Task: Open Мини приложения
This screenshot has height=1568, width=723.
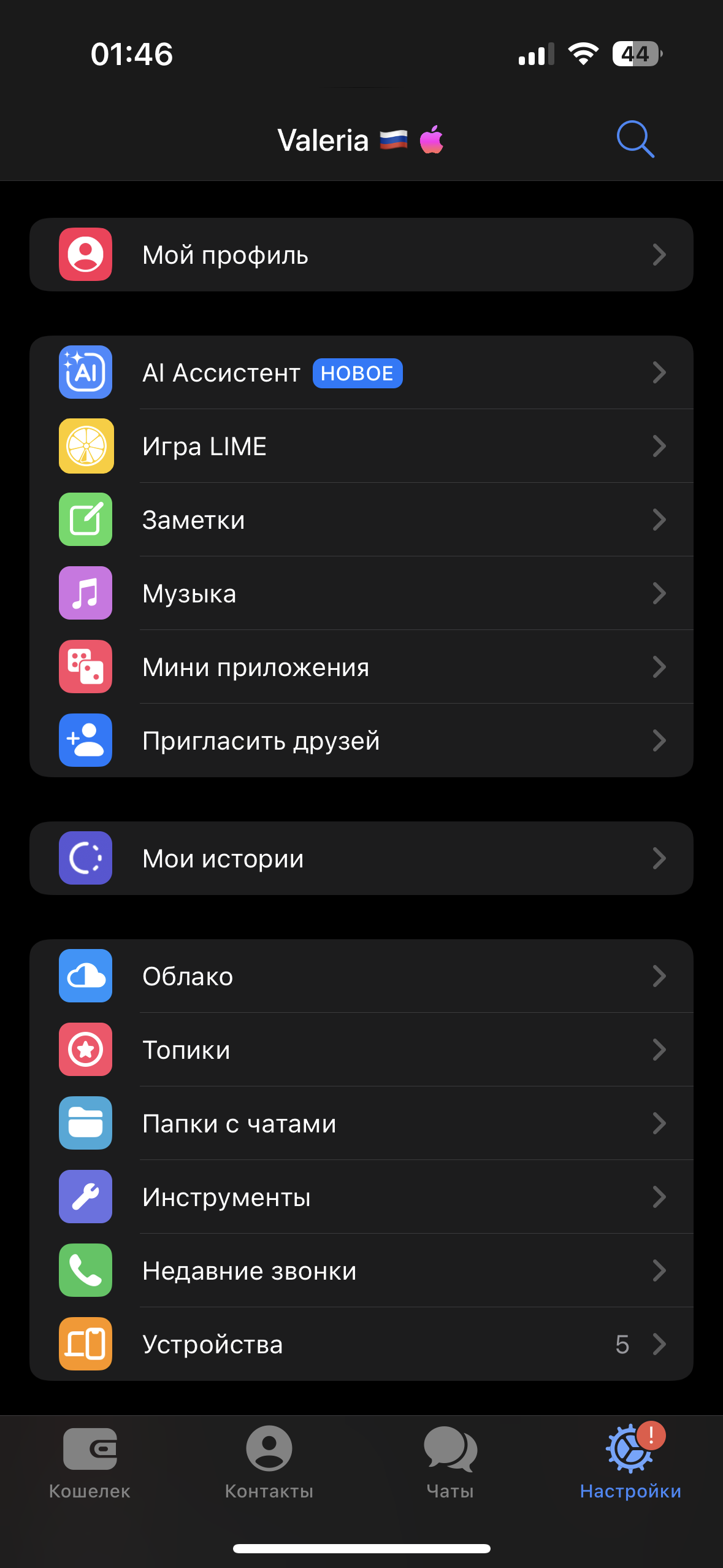Action: 361,667
